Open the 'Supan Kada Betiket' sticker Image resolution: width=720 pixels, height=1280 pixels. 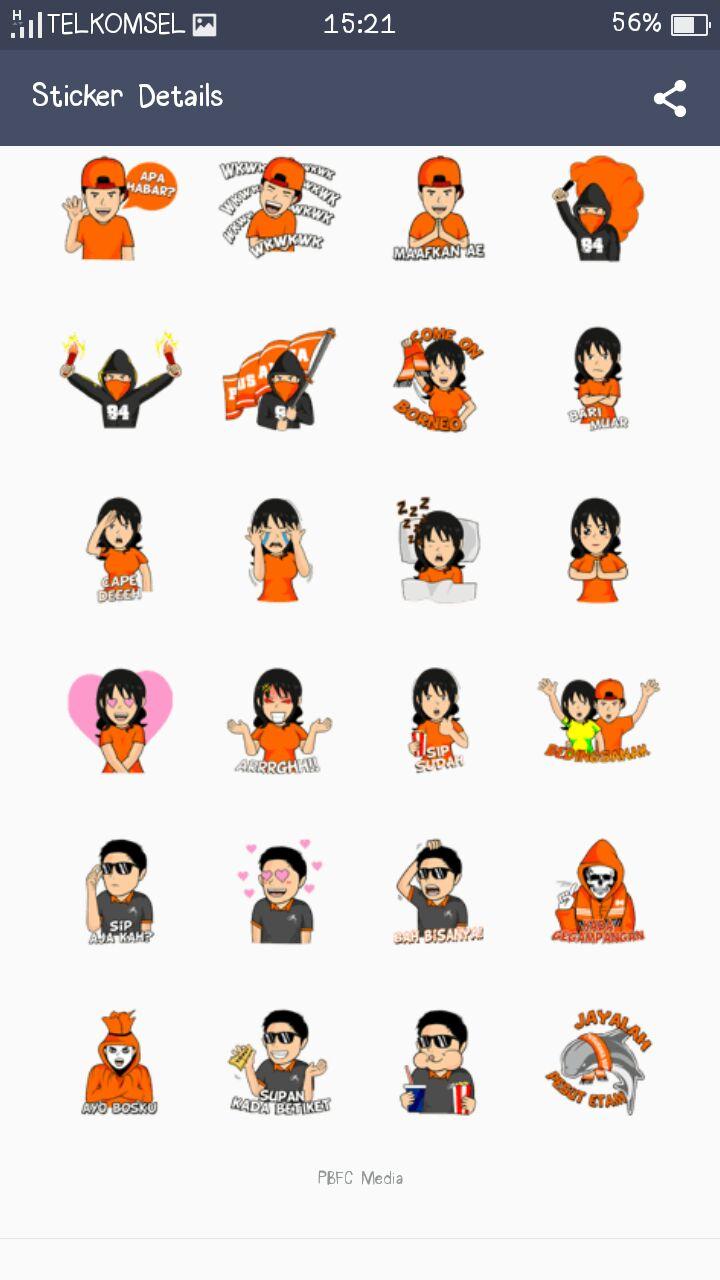[x=279, y=1062]
